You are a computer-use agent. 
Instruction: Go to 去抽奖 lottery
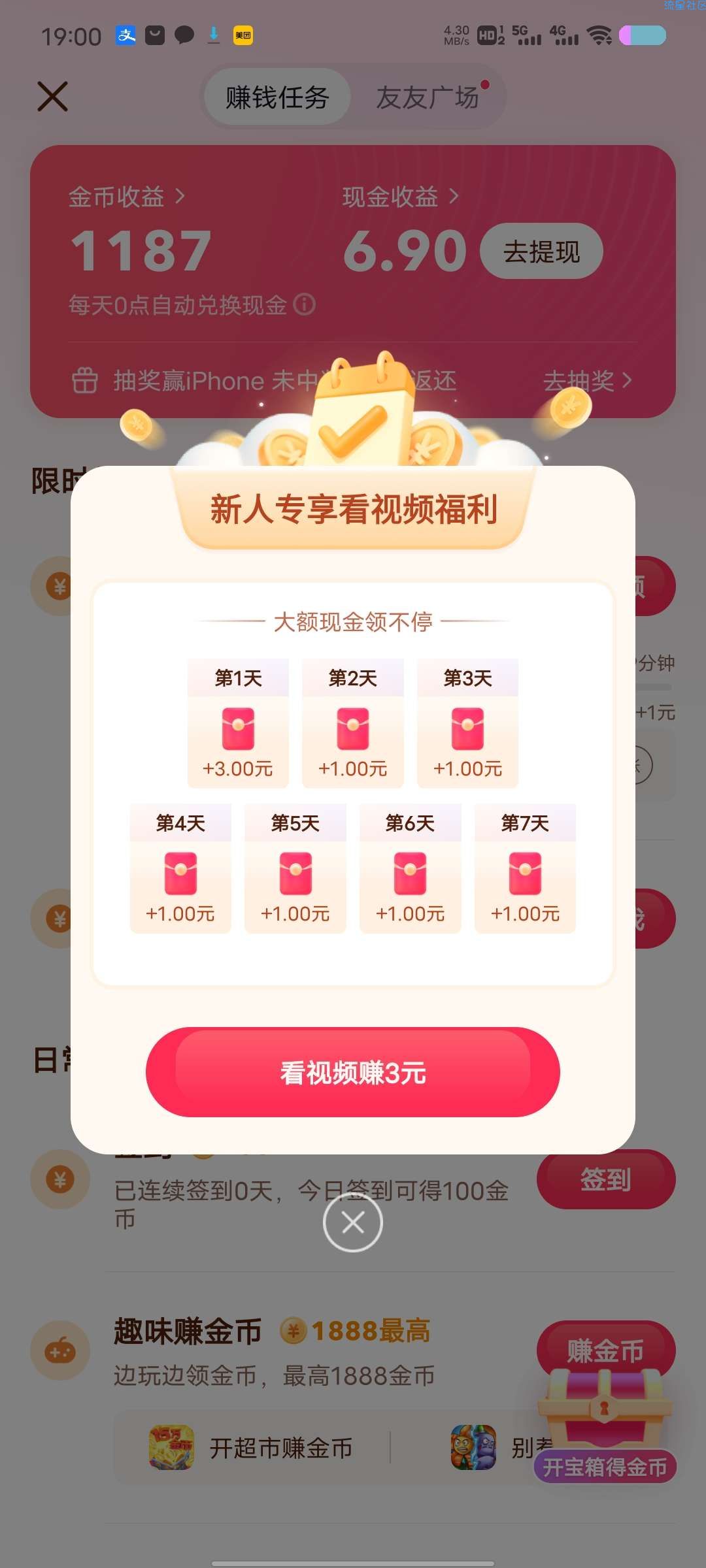coord(587,380)
